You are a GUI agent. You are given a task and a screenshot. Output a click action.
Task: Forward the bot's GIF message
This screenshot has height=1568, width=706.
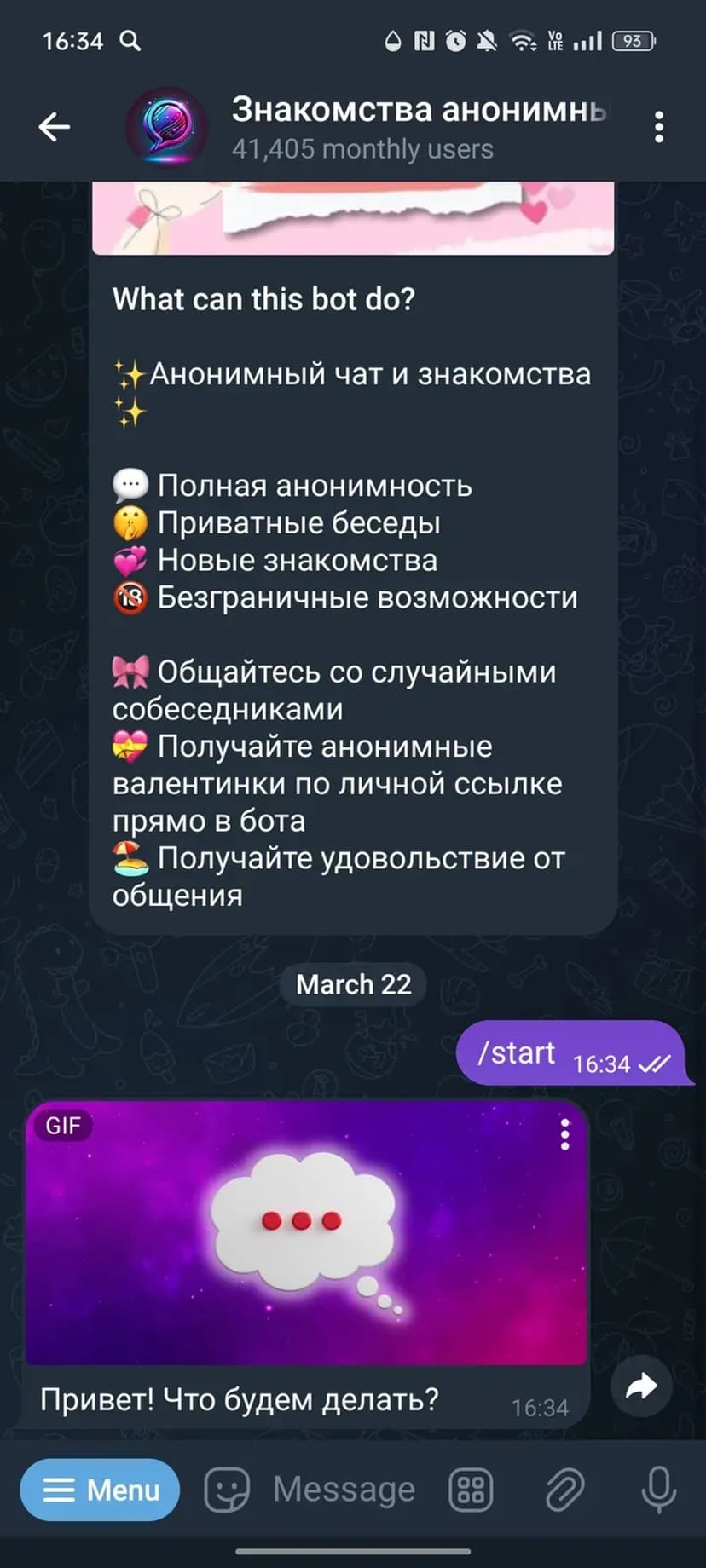click(641, 1386)
